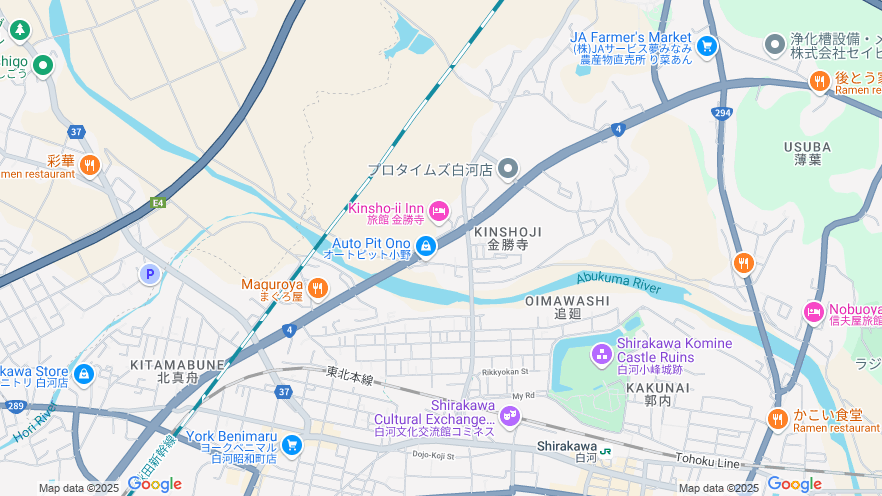Select the Nobuoya hotel pin
The width and height of the screenshot is (882, 496).
[x=814, y=312]
